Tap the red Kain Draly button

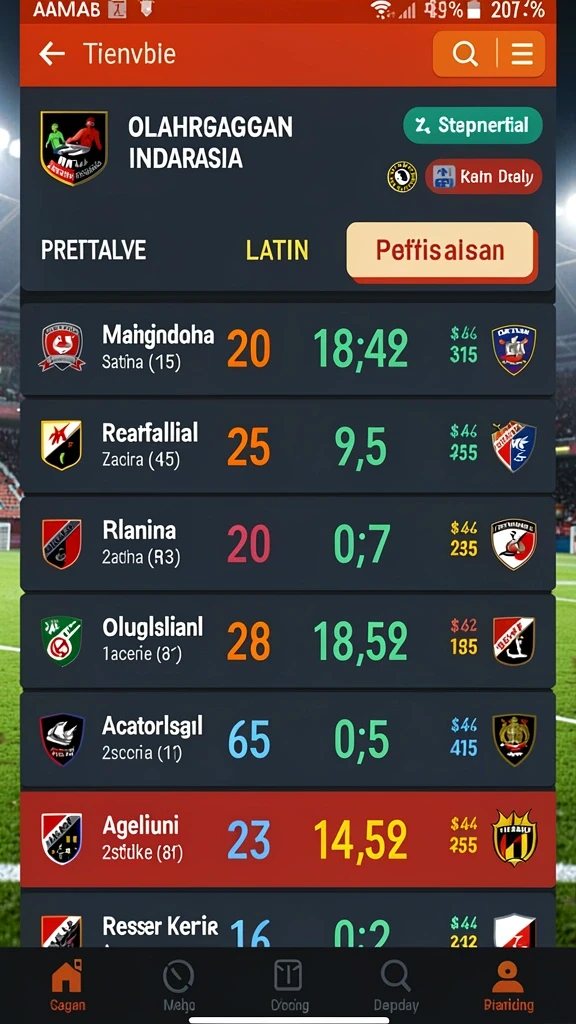483,176
